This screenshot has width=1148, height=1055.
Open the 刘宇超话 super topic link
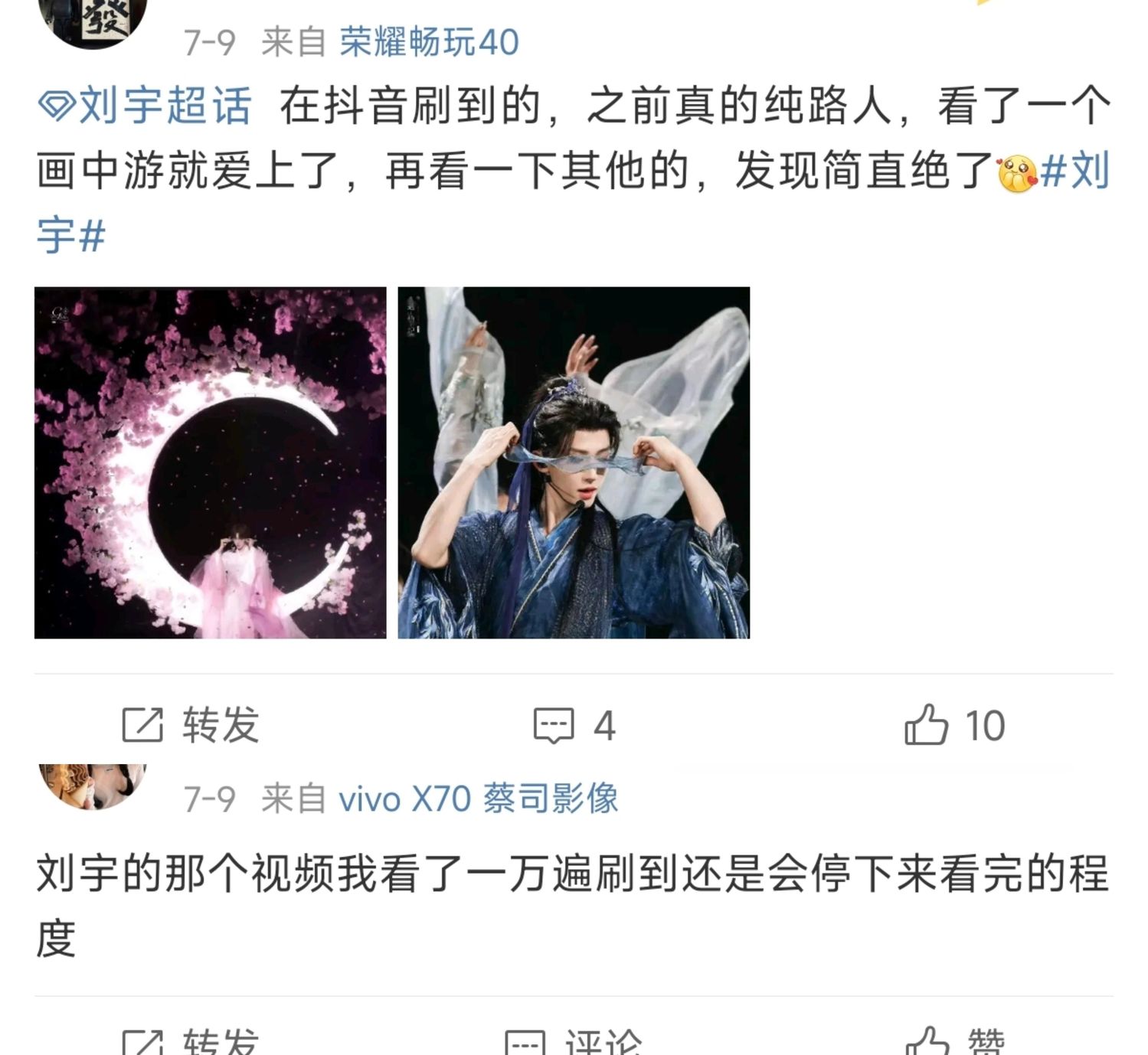click(146, 106)
